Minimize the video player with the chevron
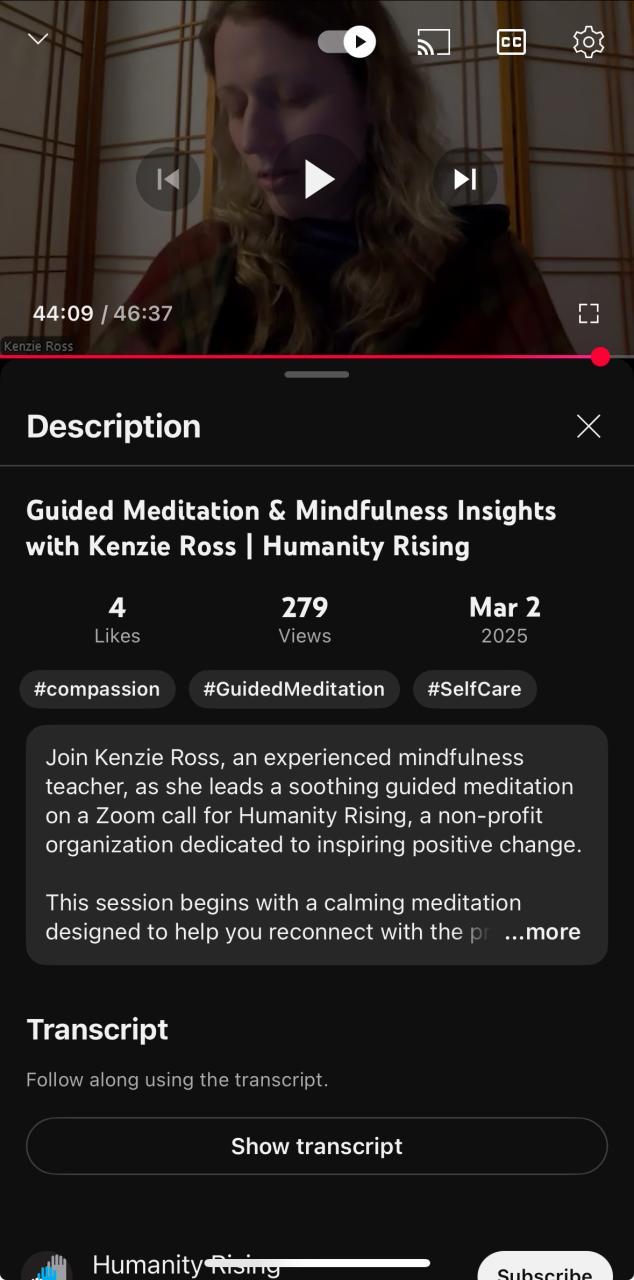Image resolution: width=634 pixels, height=1280 pixels. pos(38,40)
